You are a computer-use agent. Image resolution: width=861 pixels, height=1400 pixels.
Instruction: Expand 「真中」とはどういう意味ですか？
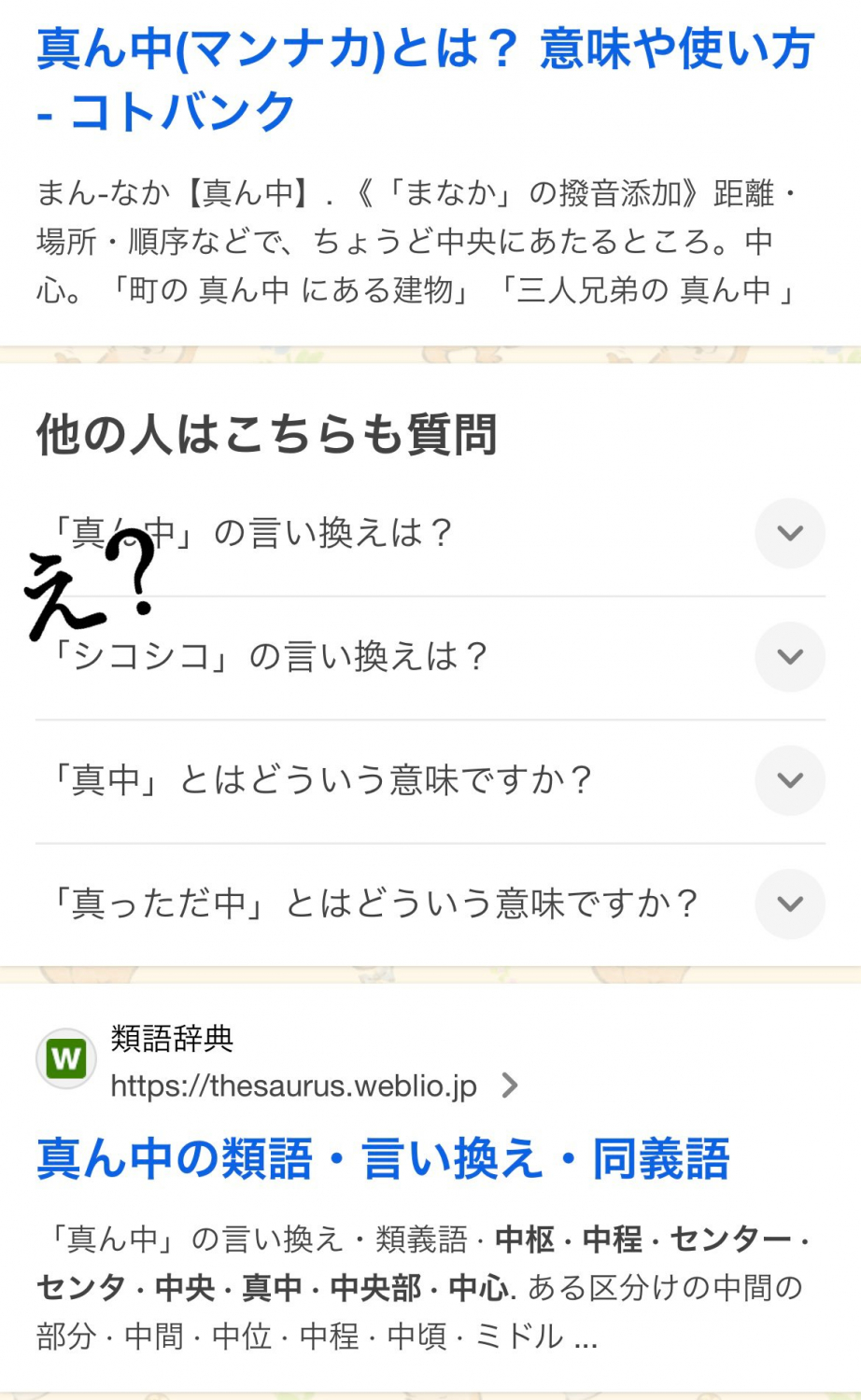coord(789,780)
